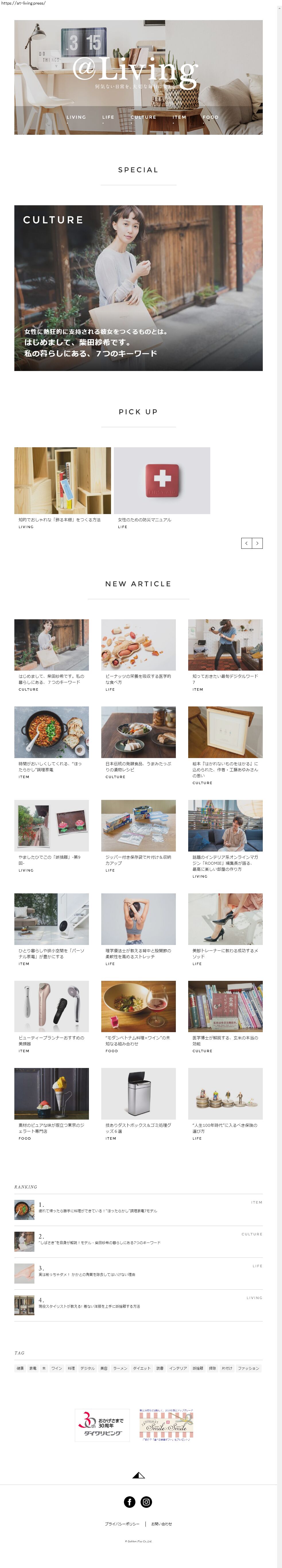Jump back to the top with the triangle icon
Screen dimensions: 282x1568
(x=138, y=1475)
